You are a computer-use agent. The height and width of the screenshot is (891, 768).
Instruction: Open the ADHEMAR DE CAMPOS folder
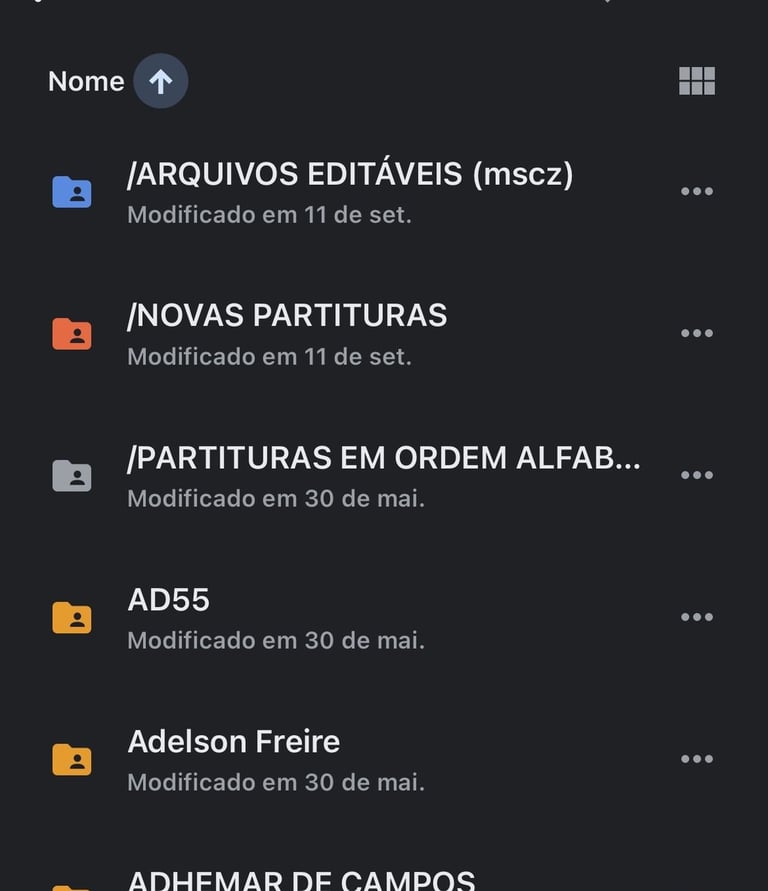[301, 880]
